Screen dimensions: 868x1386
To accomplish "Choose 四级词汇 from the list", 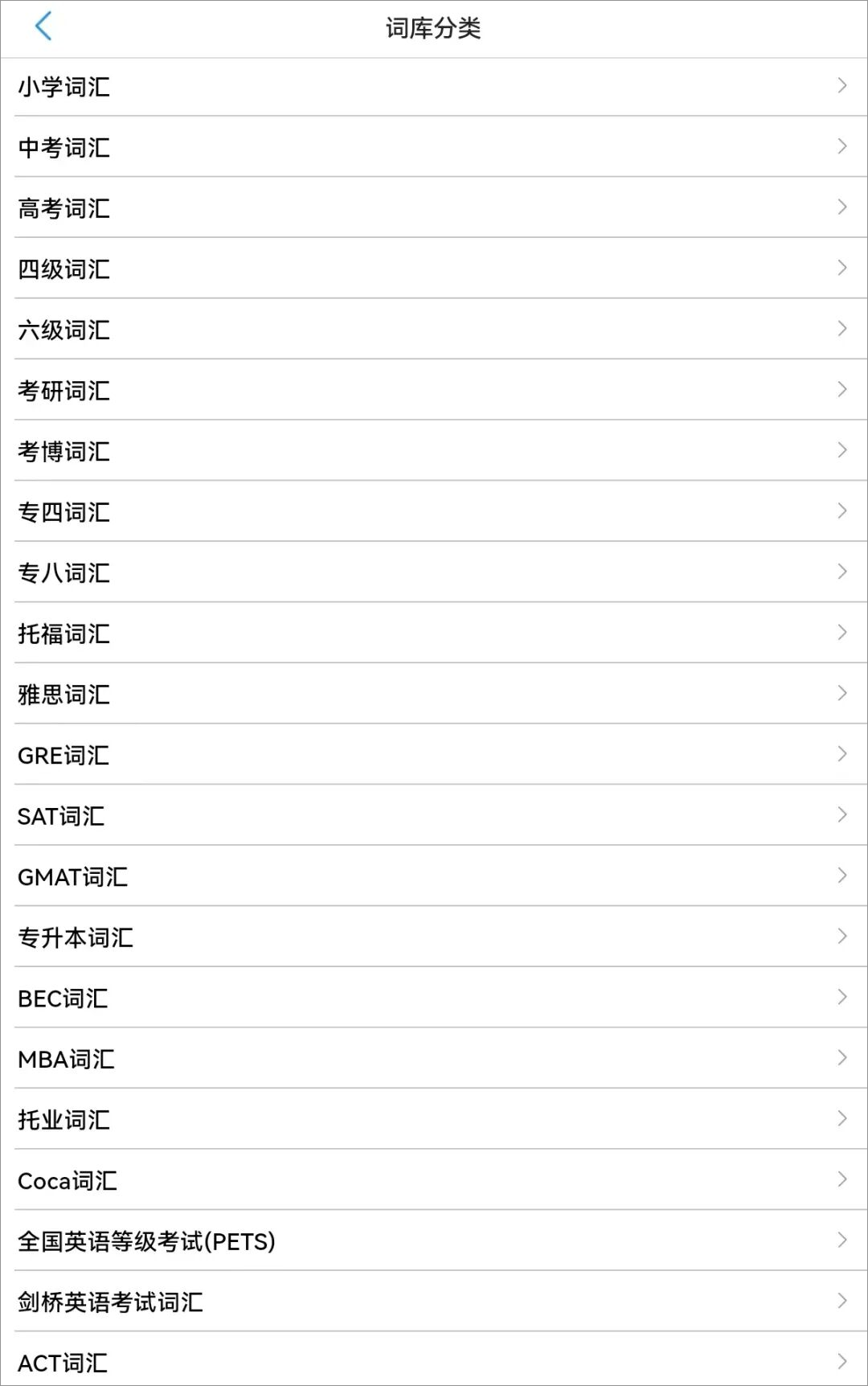I will [64, 269].
